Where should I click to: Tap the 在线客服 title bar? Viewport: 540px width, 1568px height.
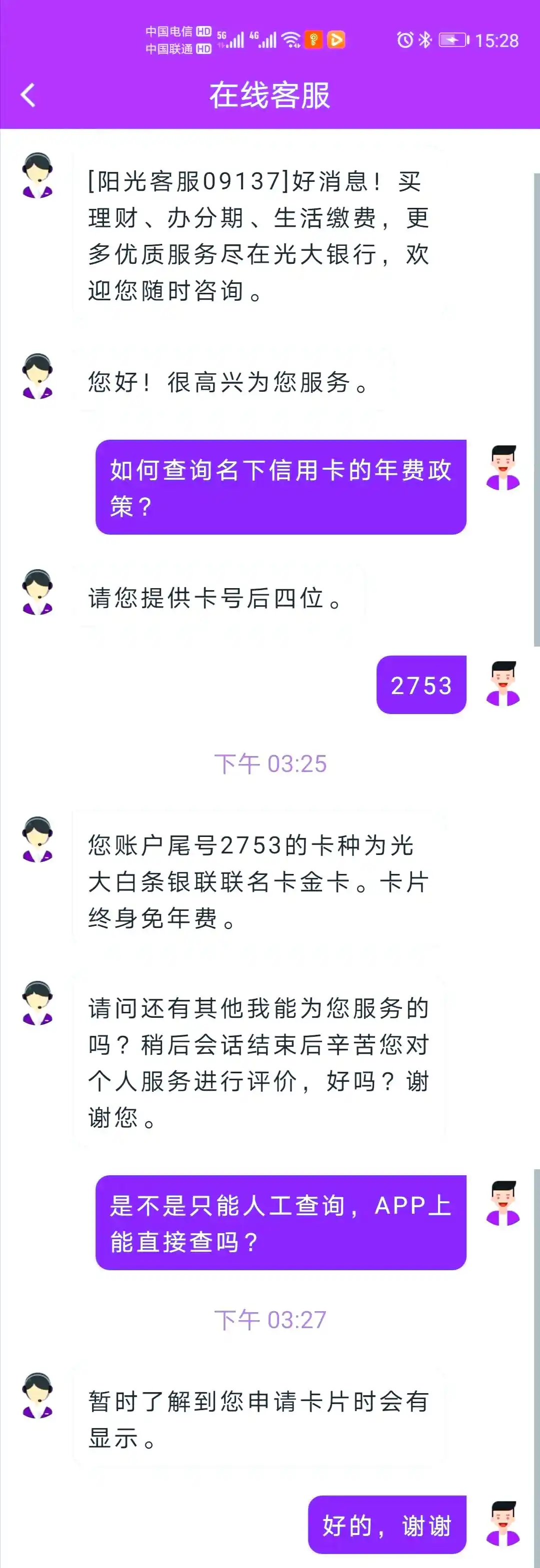click(x=269, y=94)
